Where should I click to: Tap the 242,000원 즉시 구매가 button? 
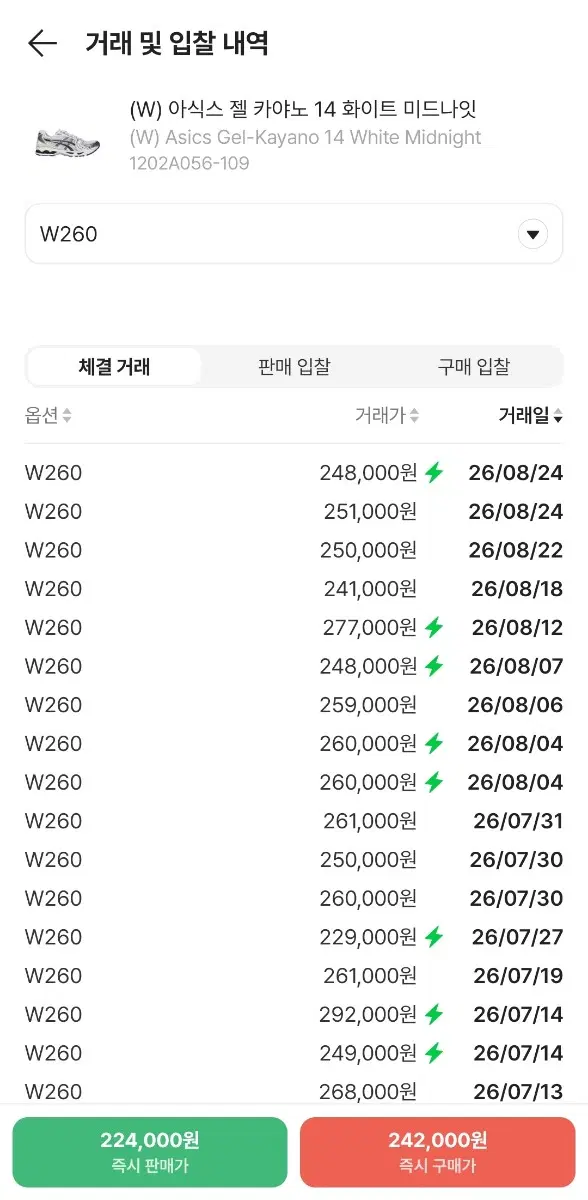(x=438, y=1152)
